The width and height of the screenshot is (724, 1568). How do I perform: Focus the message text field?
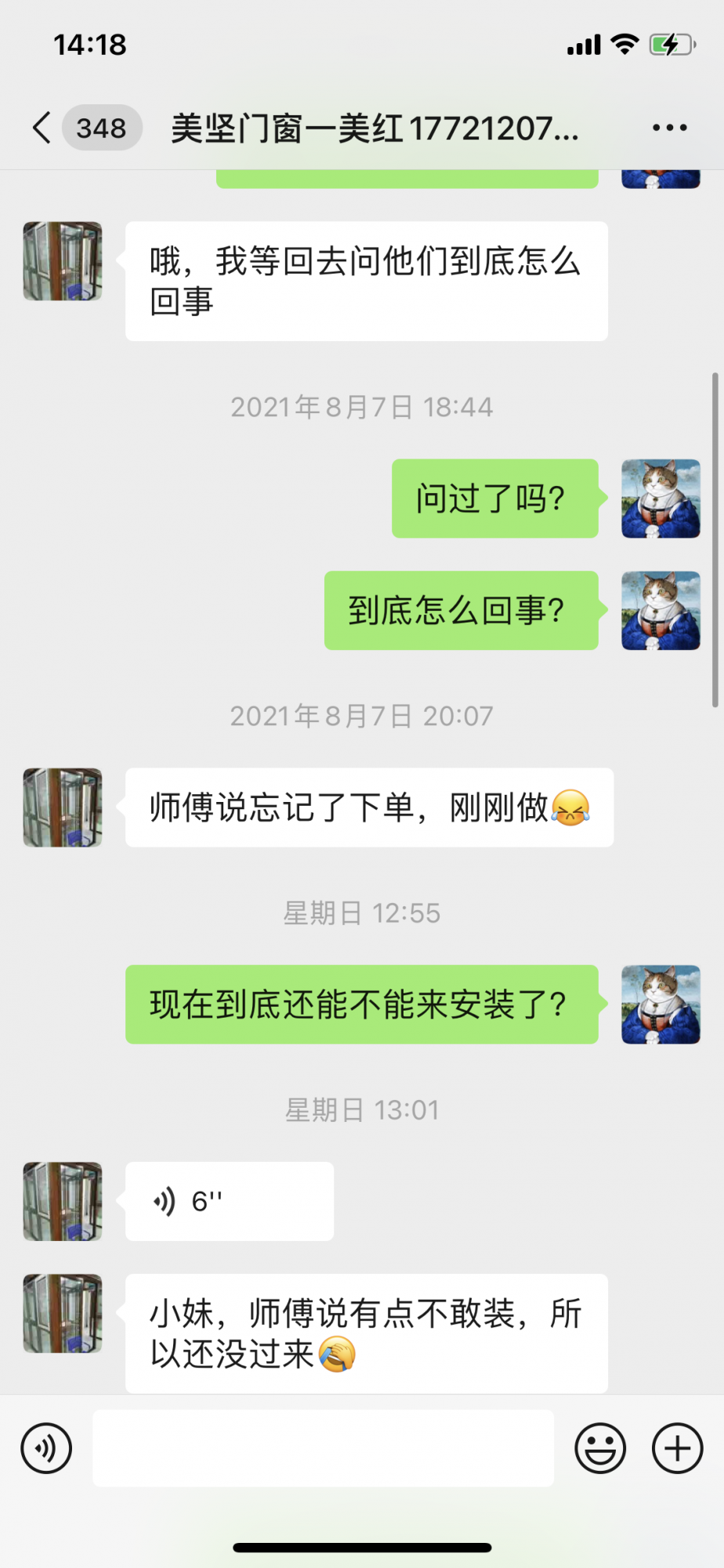pos(323,1448)
